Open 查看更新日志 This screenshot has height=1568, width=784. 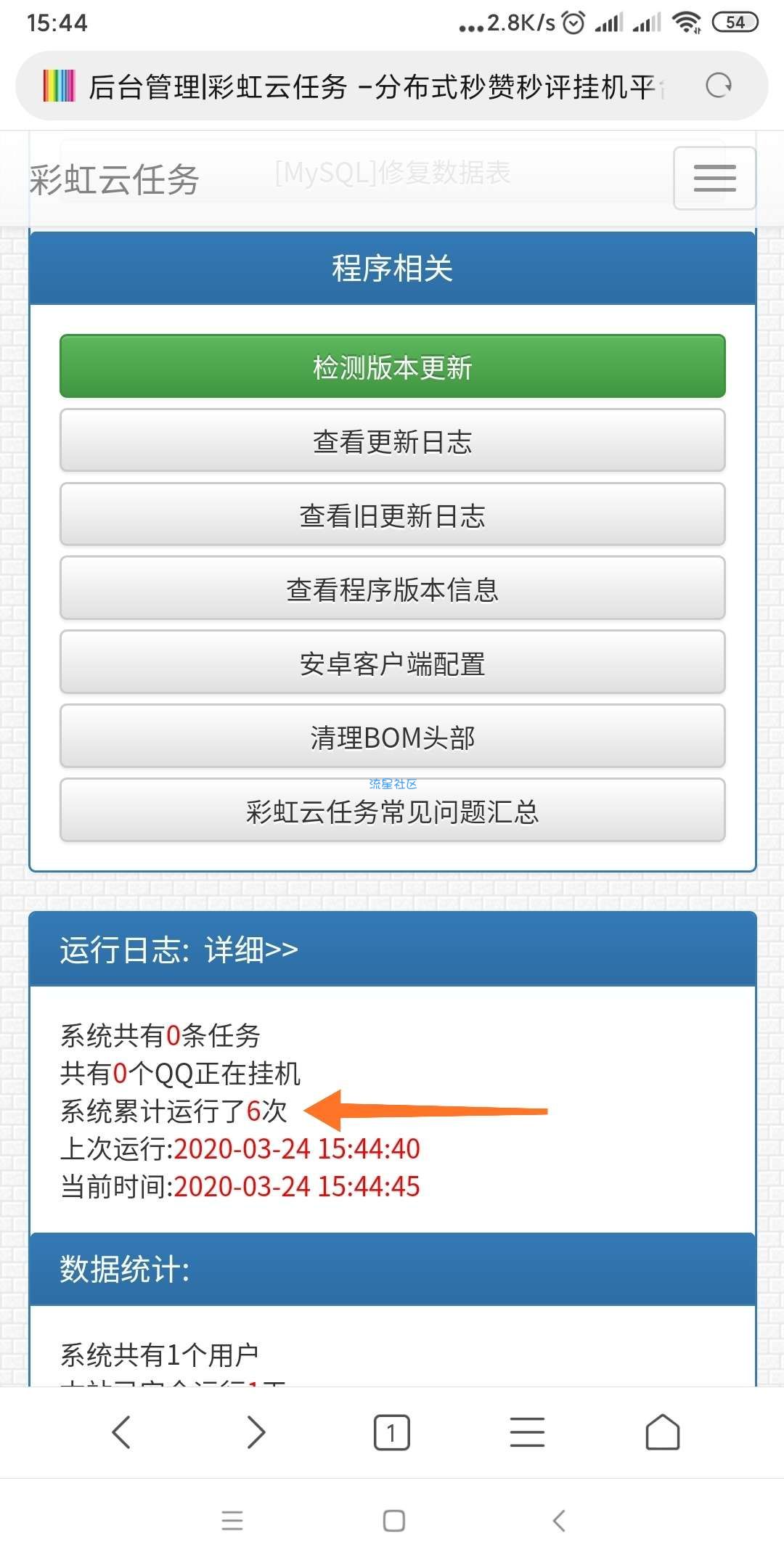pyautogui.click(x=392, y=441)
